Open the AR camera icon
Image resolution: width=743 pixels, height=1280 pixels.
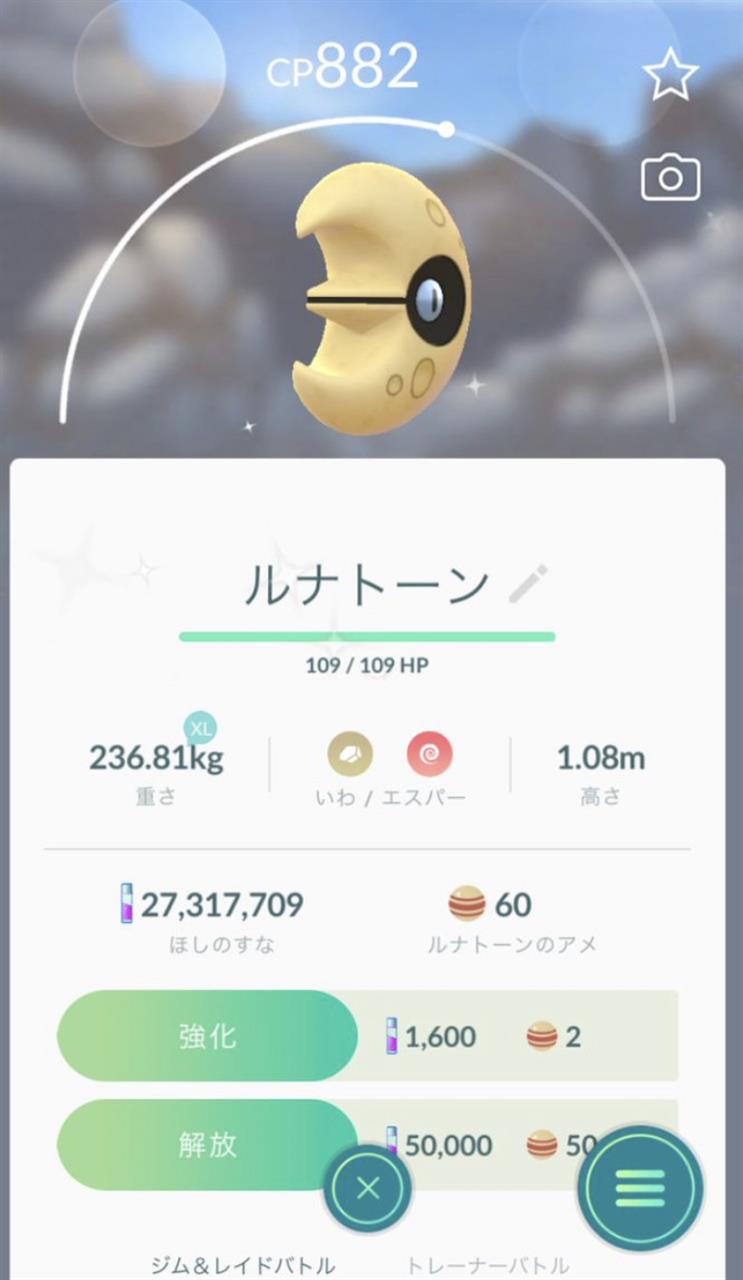pos(670,178)
